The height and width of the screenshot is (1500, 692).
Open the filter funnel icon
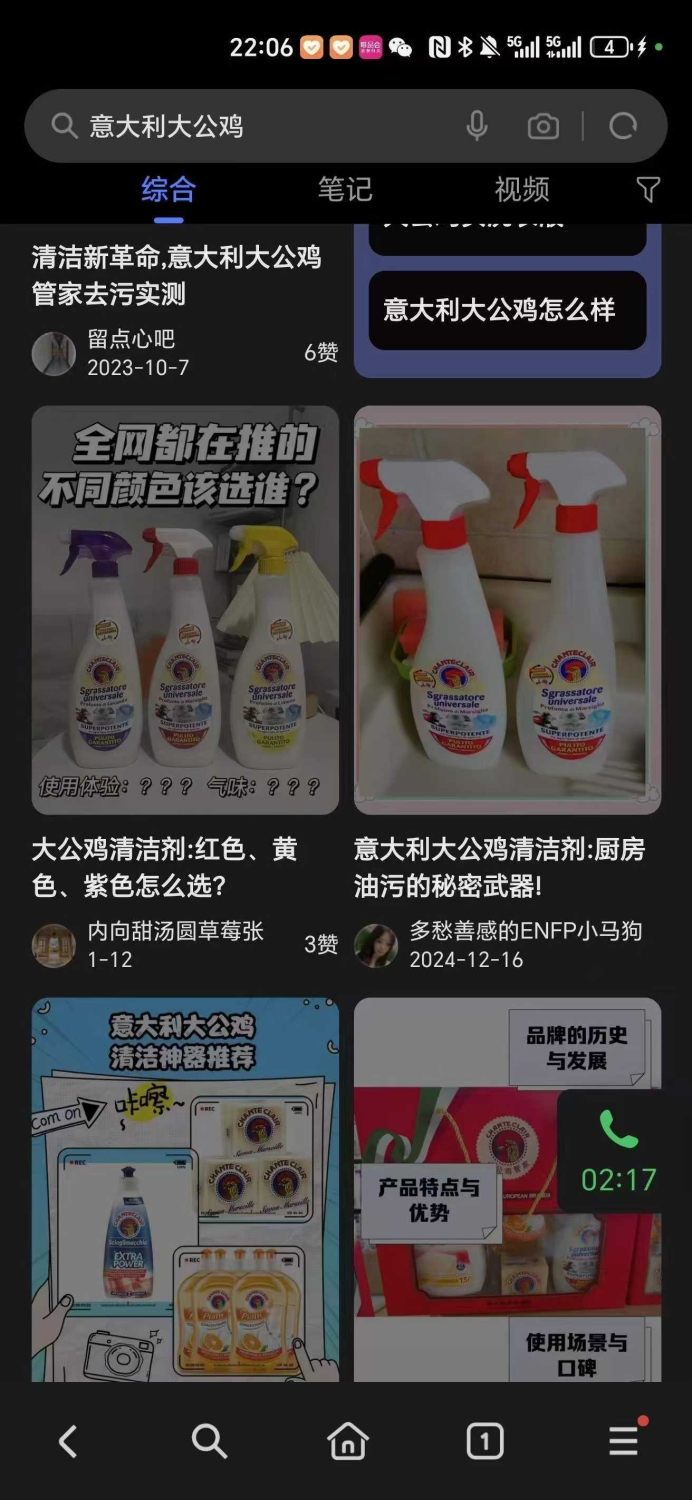click(648, 189)
